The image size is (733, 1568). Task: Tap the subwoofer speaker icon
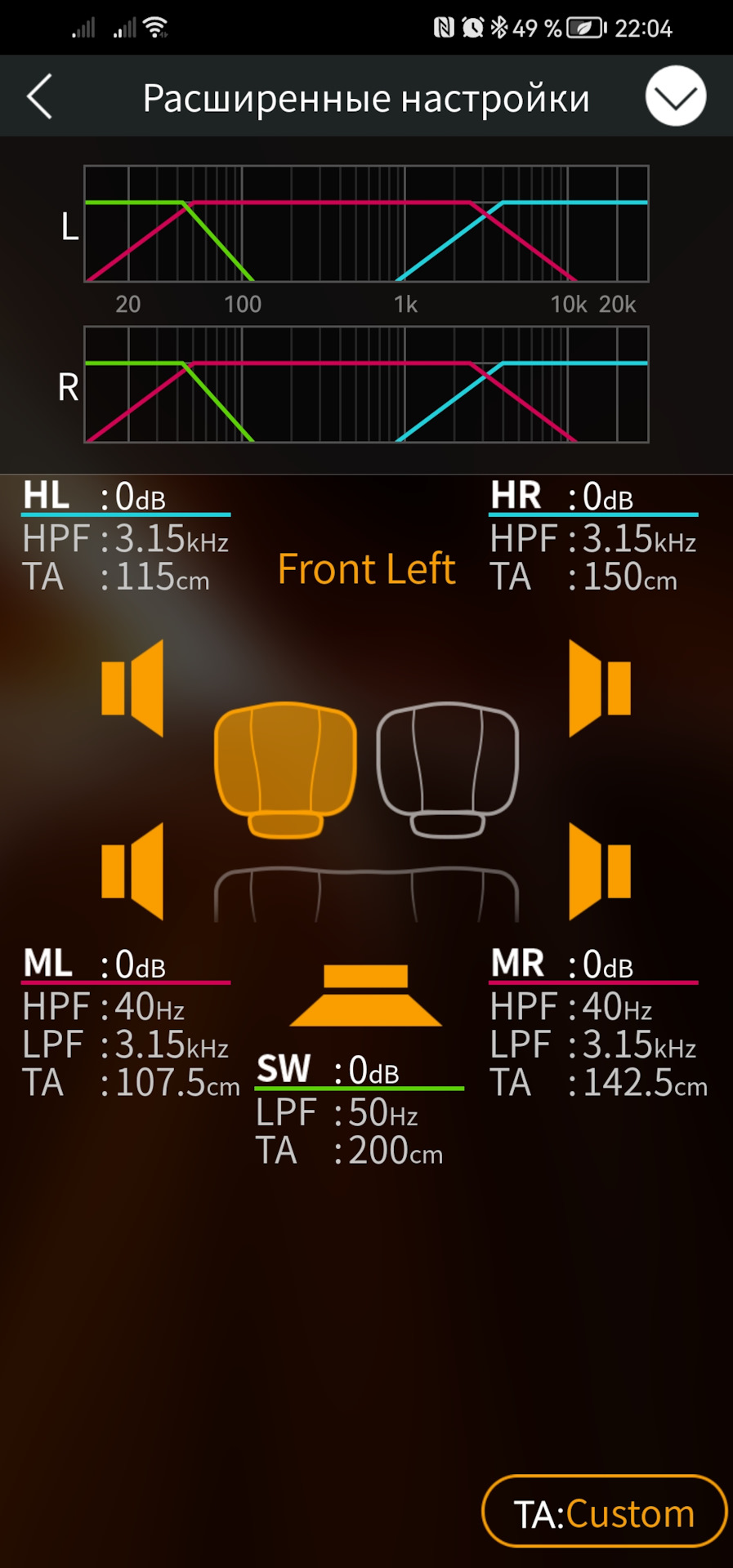coord(365,995)
